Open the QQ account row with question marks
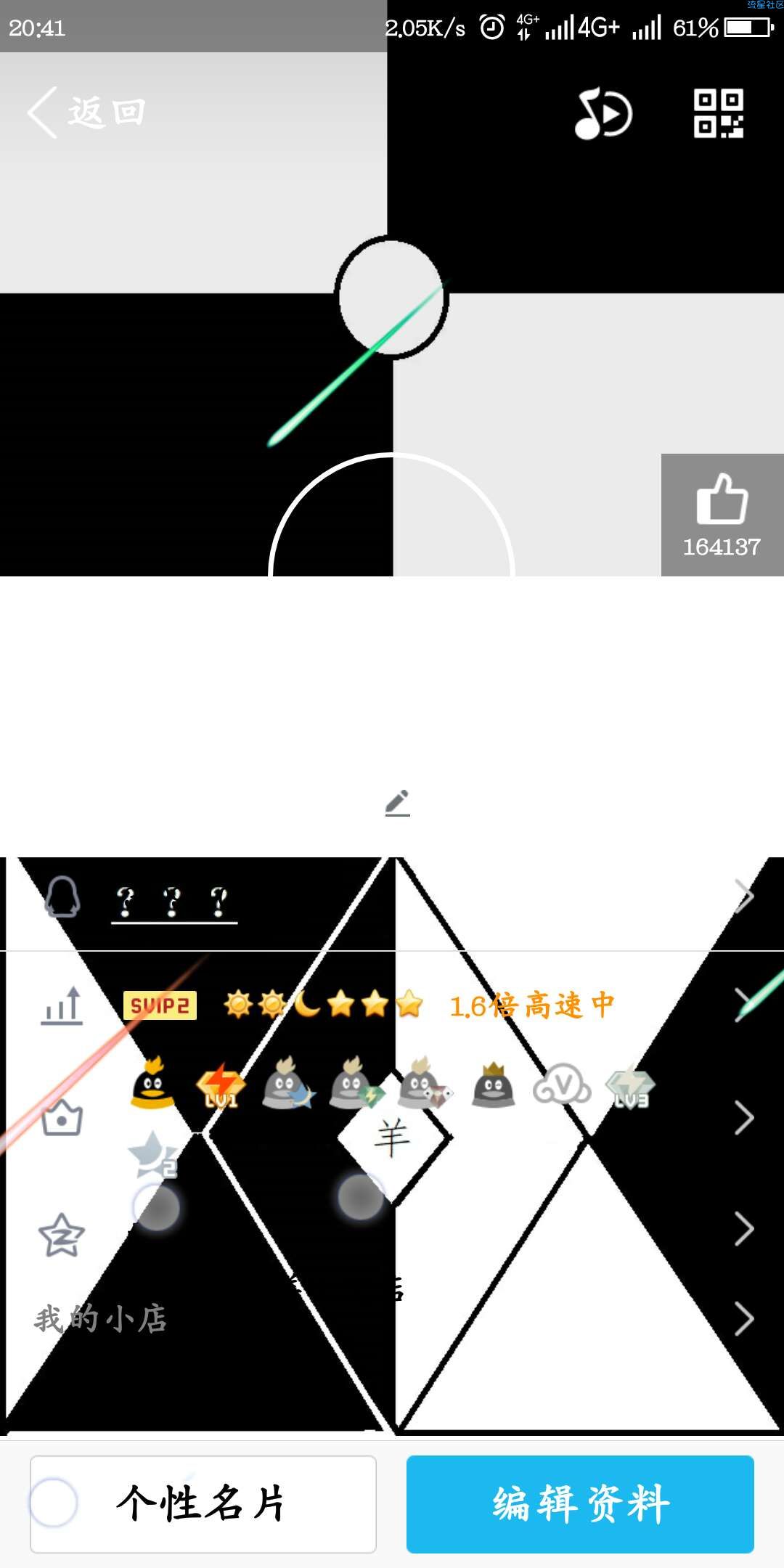 point(392,902)
